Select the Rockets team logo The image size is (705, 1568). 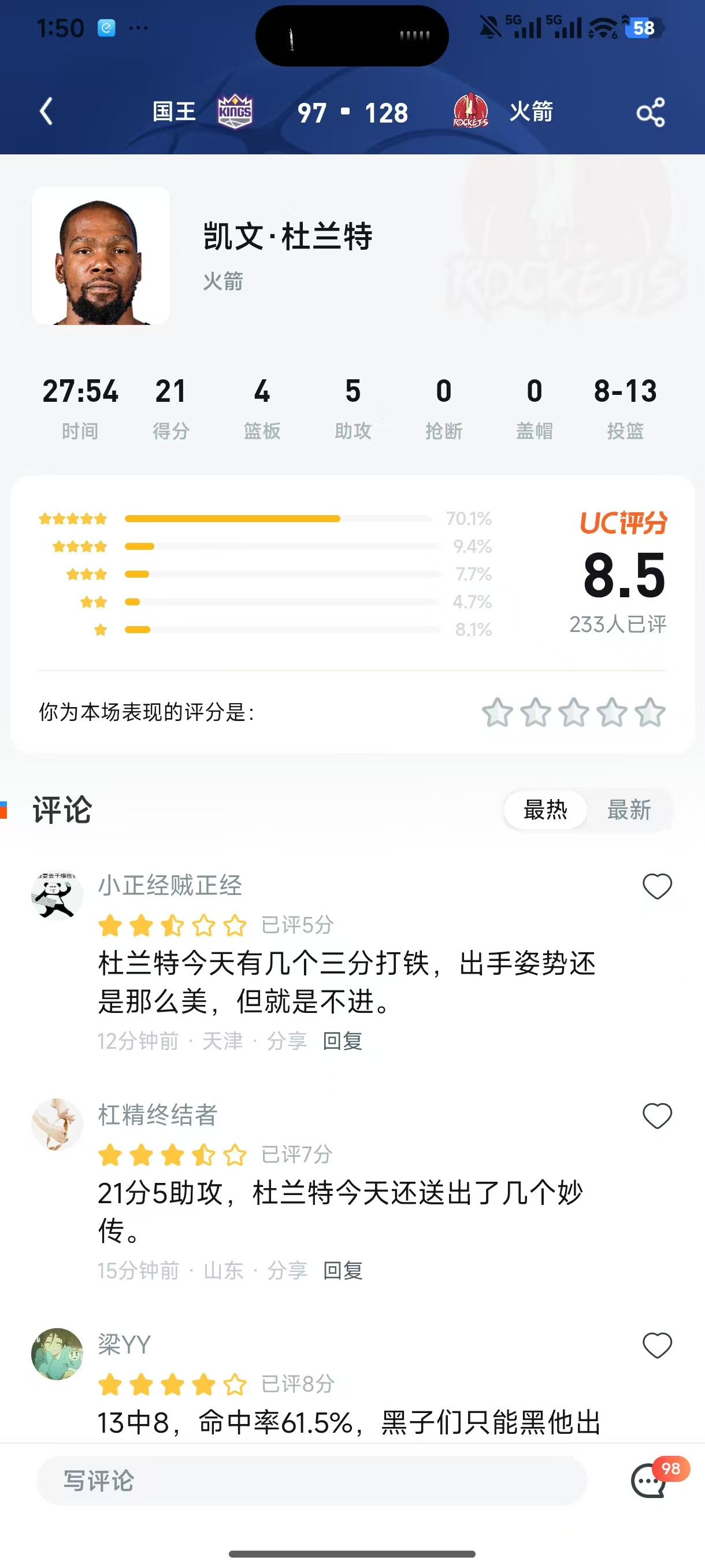point(470,110)
